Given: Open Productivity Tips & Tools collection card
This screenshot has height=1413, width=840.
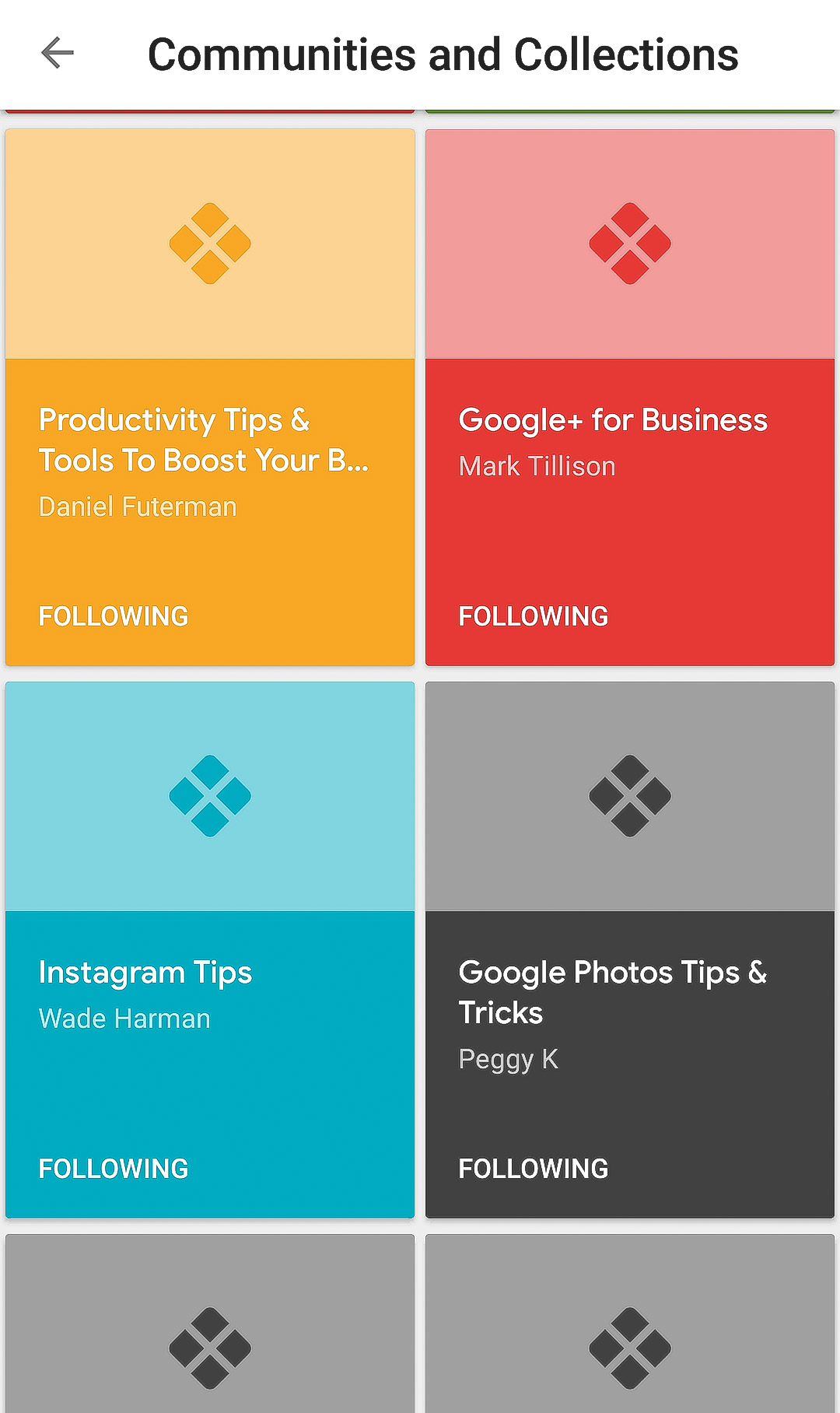Looking at the screenshot, I should (x=210, y=311).
